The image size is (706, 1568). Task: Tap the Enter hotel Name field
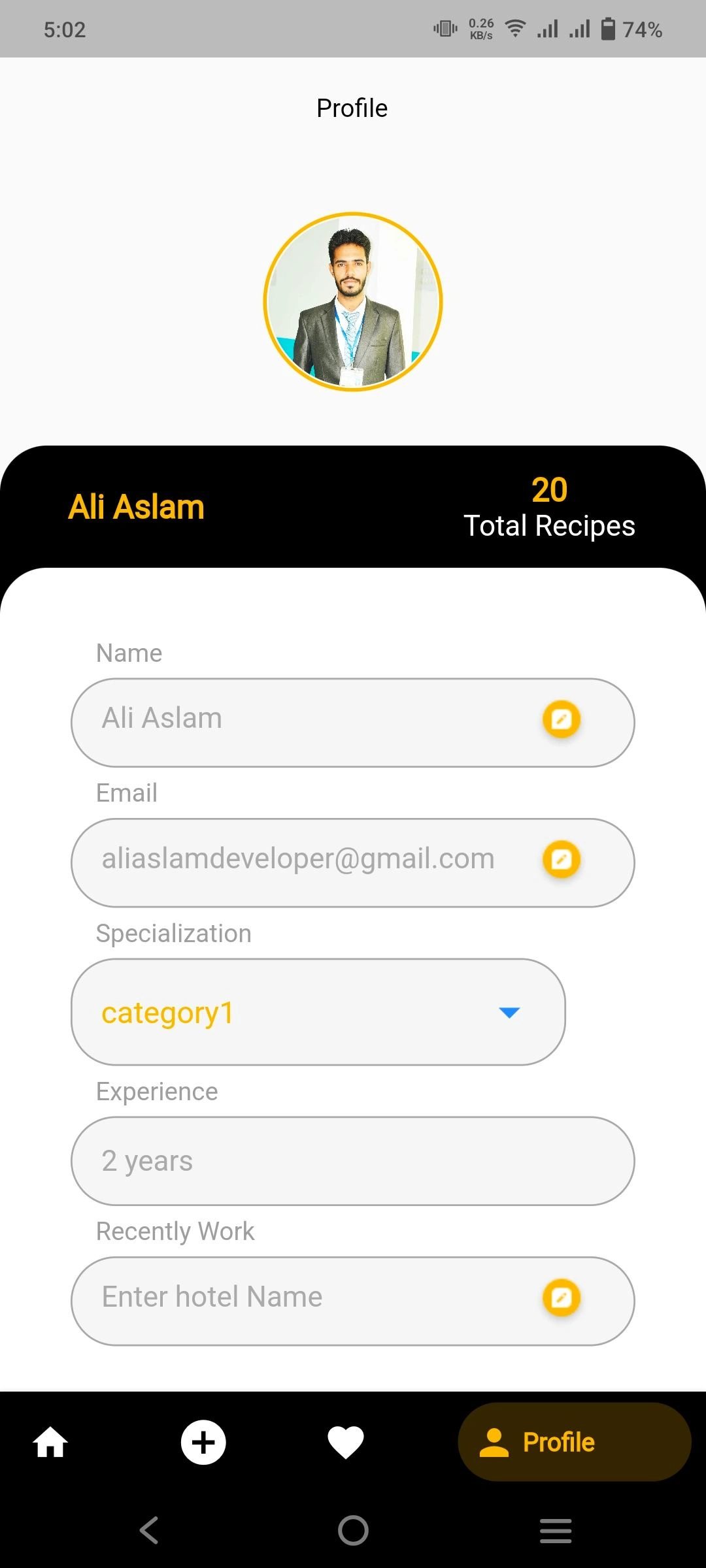click(x=301, y=1298)
